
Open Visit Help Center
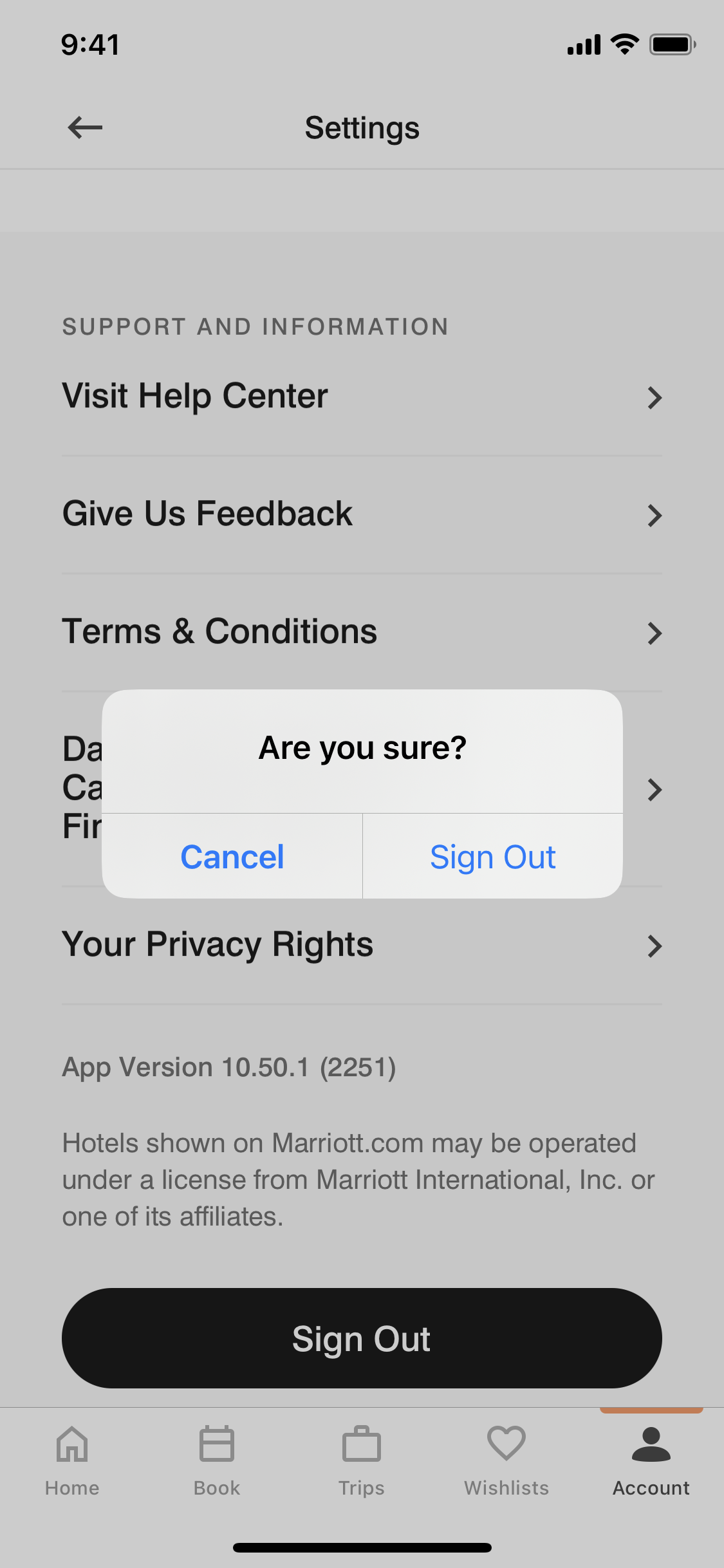pos(362,397)
